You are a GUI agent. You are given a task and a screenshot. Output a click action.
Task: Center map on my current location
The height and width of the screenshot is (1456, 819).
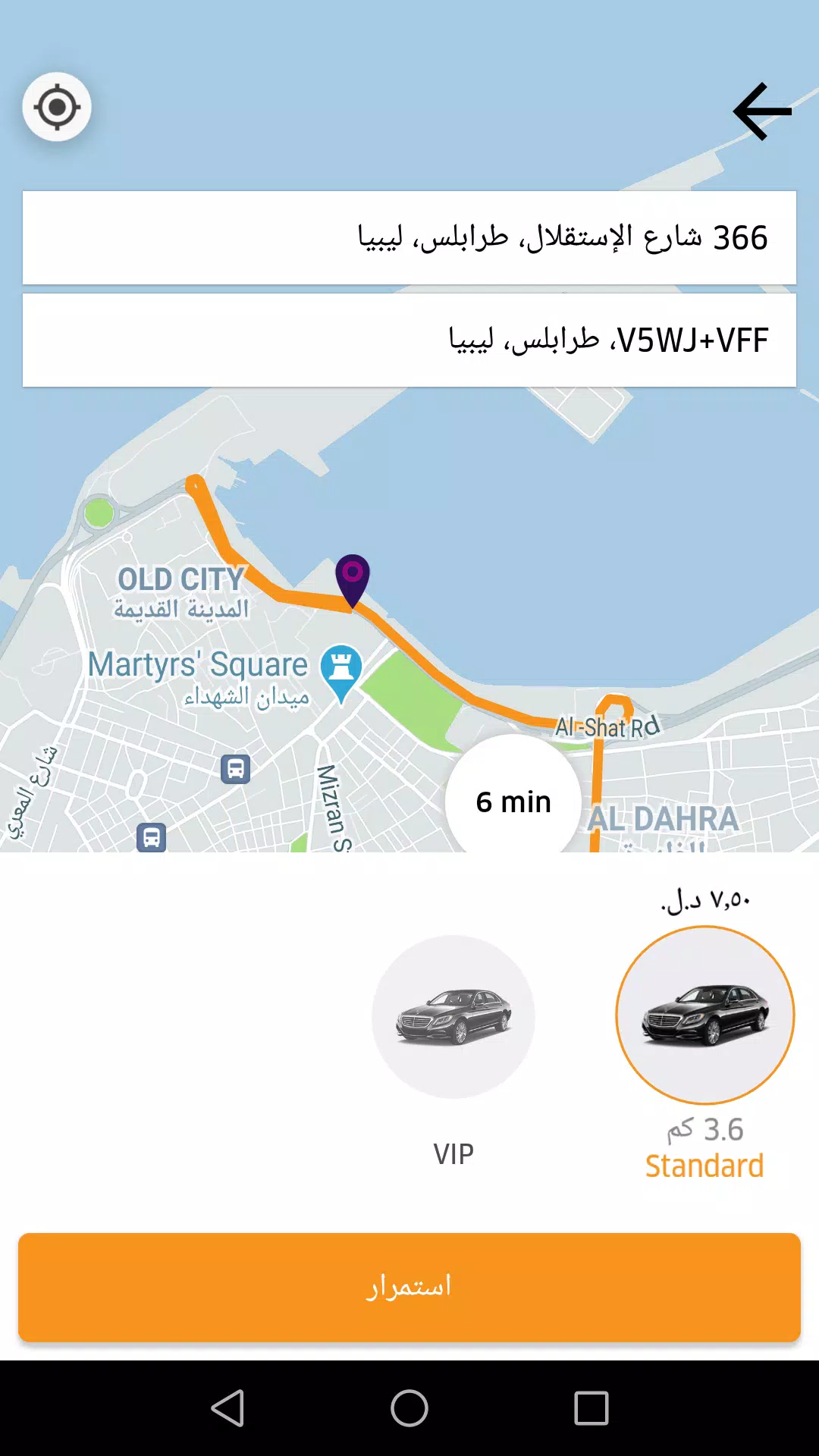click(57, 108)
